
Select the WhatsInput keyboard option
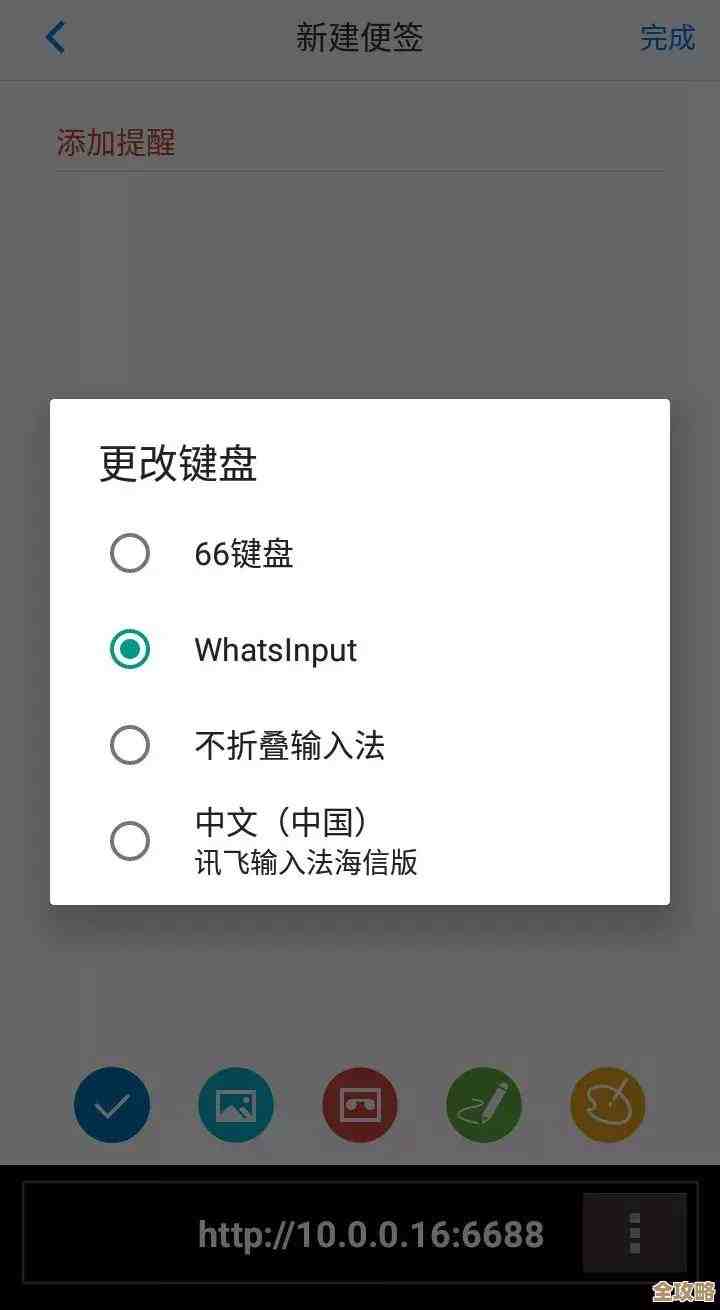click(x=129, y=650)
